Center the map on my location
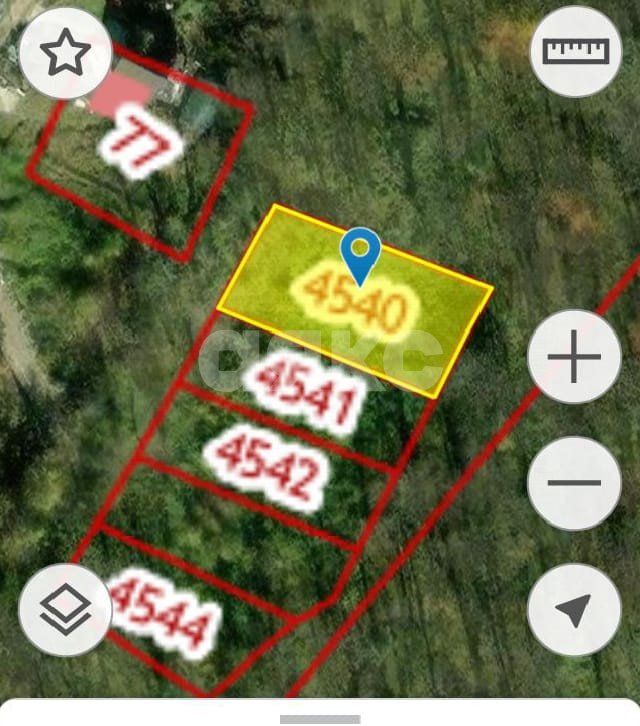The height and width of the screenshot is (726, 640). click(x=575, y=609)
